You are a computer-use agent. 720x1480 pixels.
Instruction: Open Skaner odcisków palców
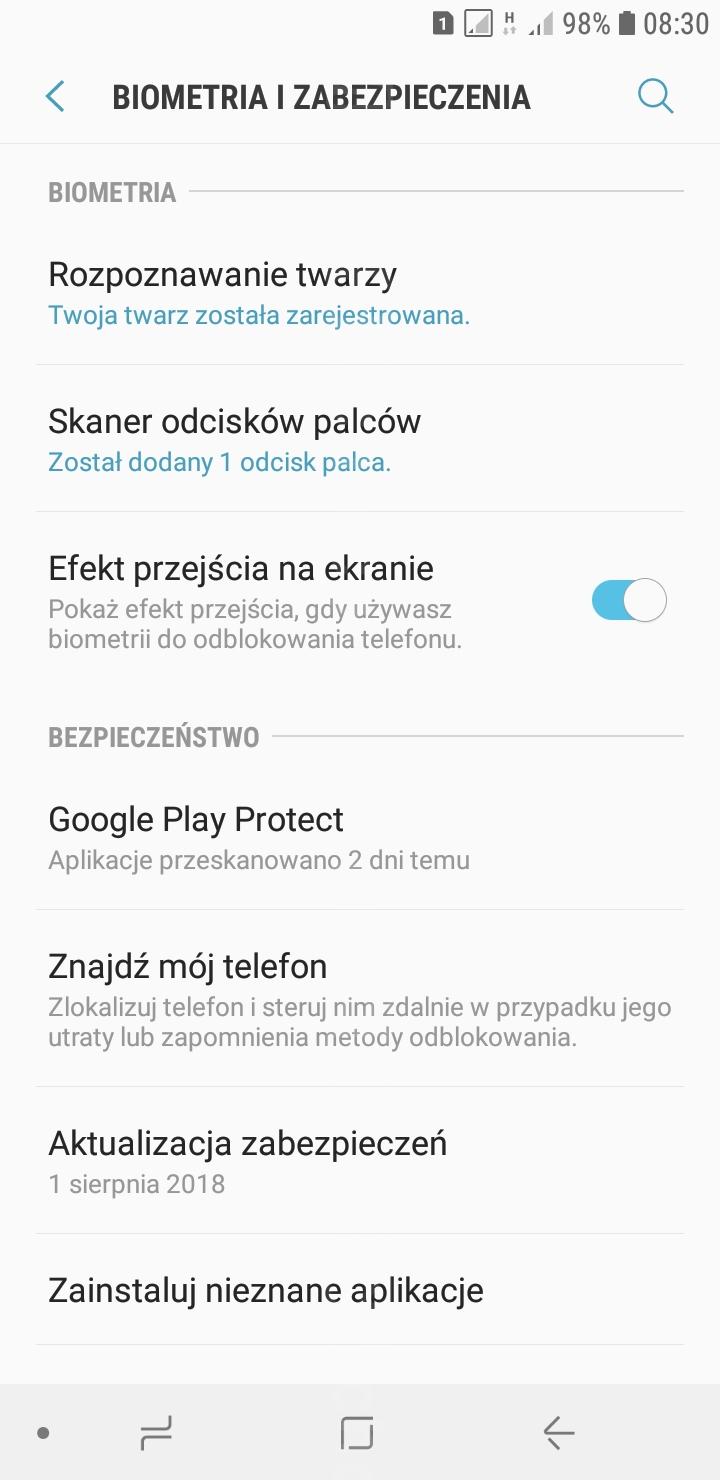pos(360,439)
